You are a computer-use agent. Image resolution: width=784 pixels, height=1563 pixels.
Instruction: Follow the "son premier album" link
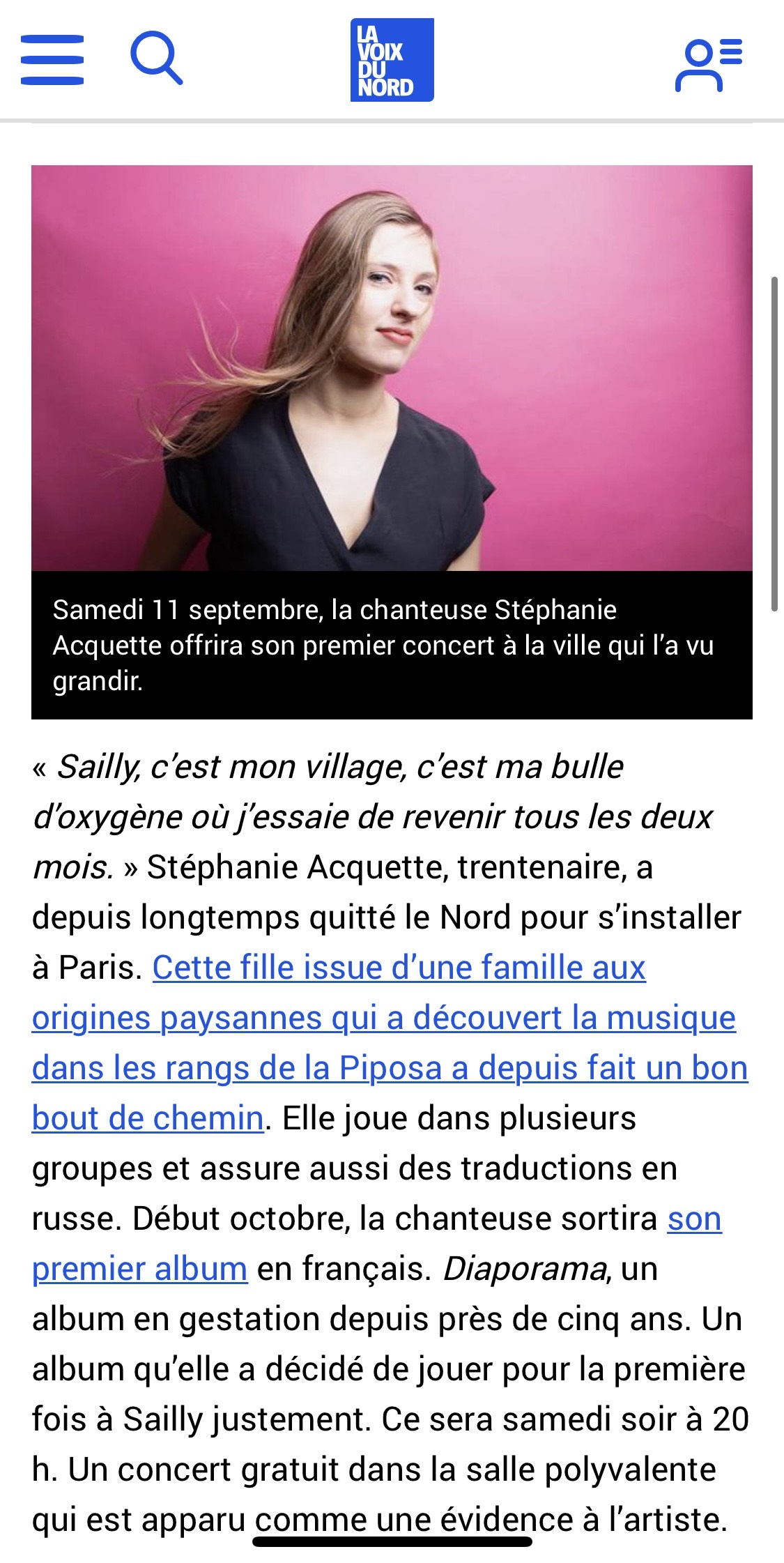coord(139,1270)
